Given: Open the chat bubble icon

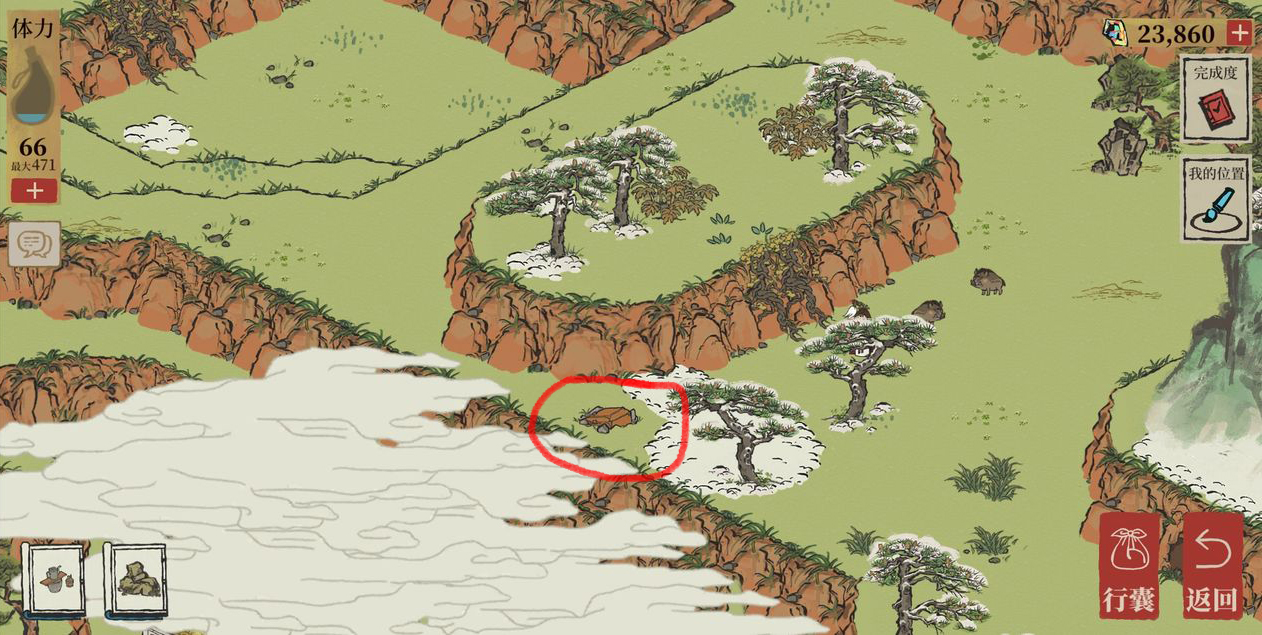Looking at the screenshot, I should (x=34, y=243).
